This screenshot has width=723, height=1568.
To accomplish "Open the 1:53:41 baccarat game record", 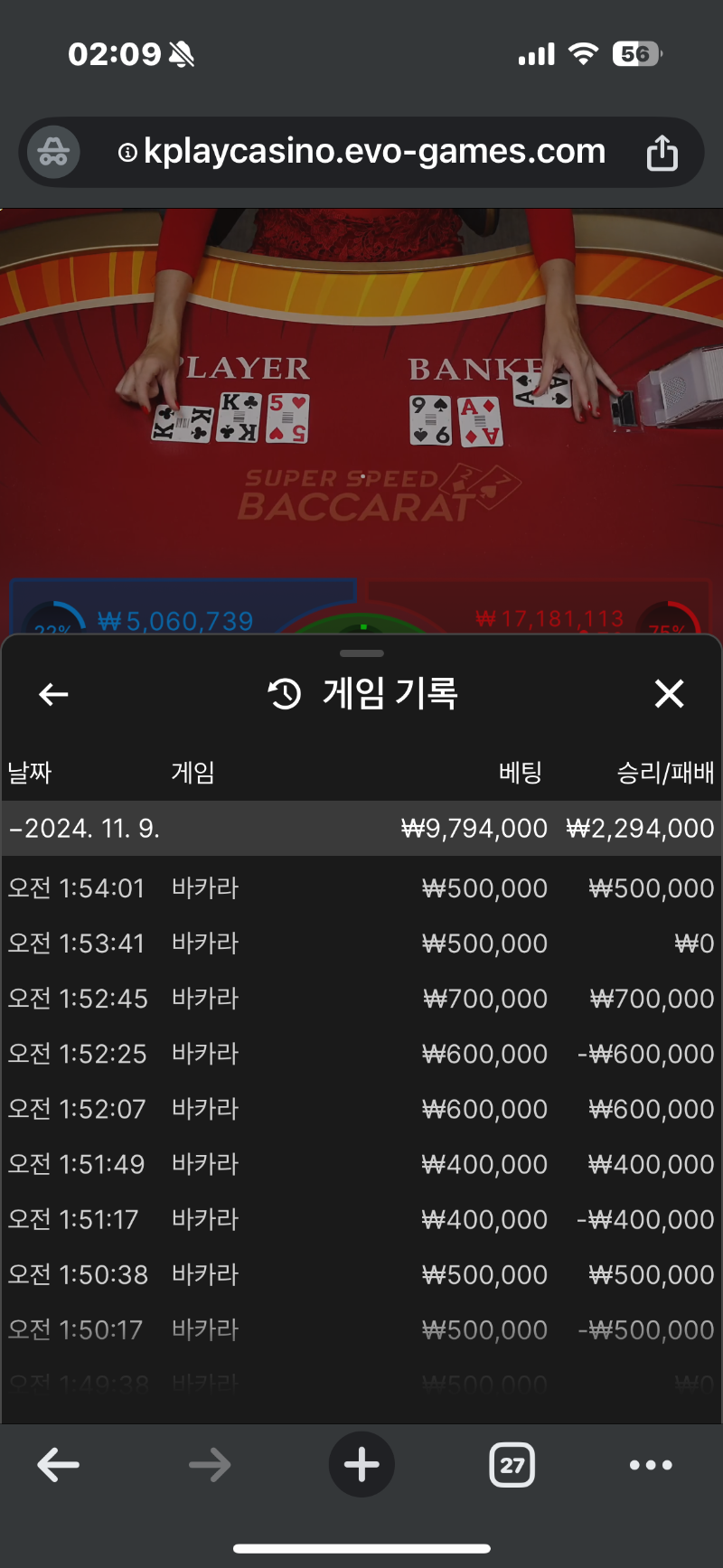I will (361, 944).
